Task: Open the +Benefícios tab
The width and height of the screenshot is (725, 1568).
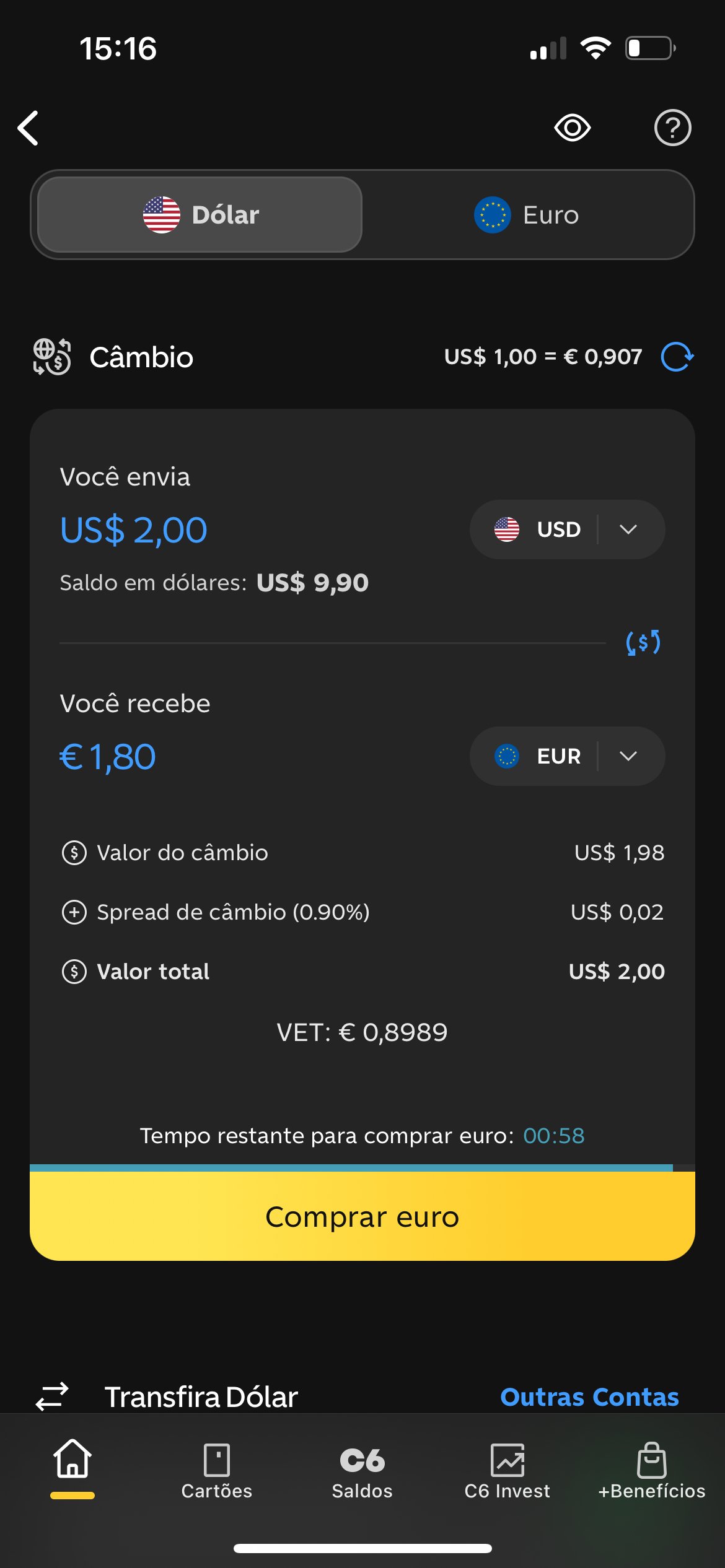Action: pyautogui.click(x=652, y=1471)
